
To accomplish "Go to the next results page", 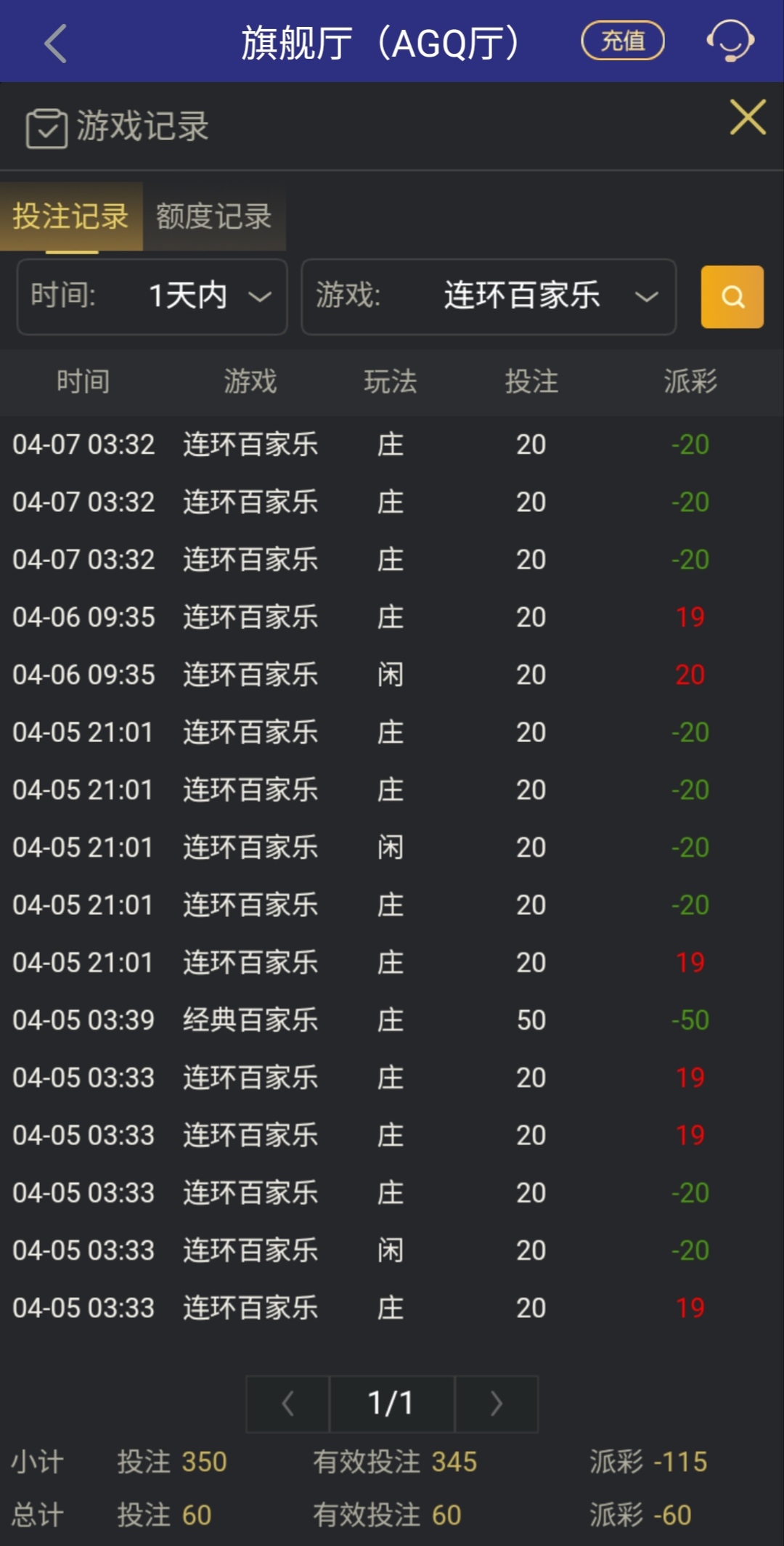I will (x=496, y=1404).
